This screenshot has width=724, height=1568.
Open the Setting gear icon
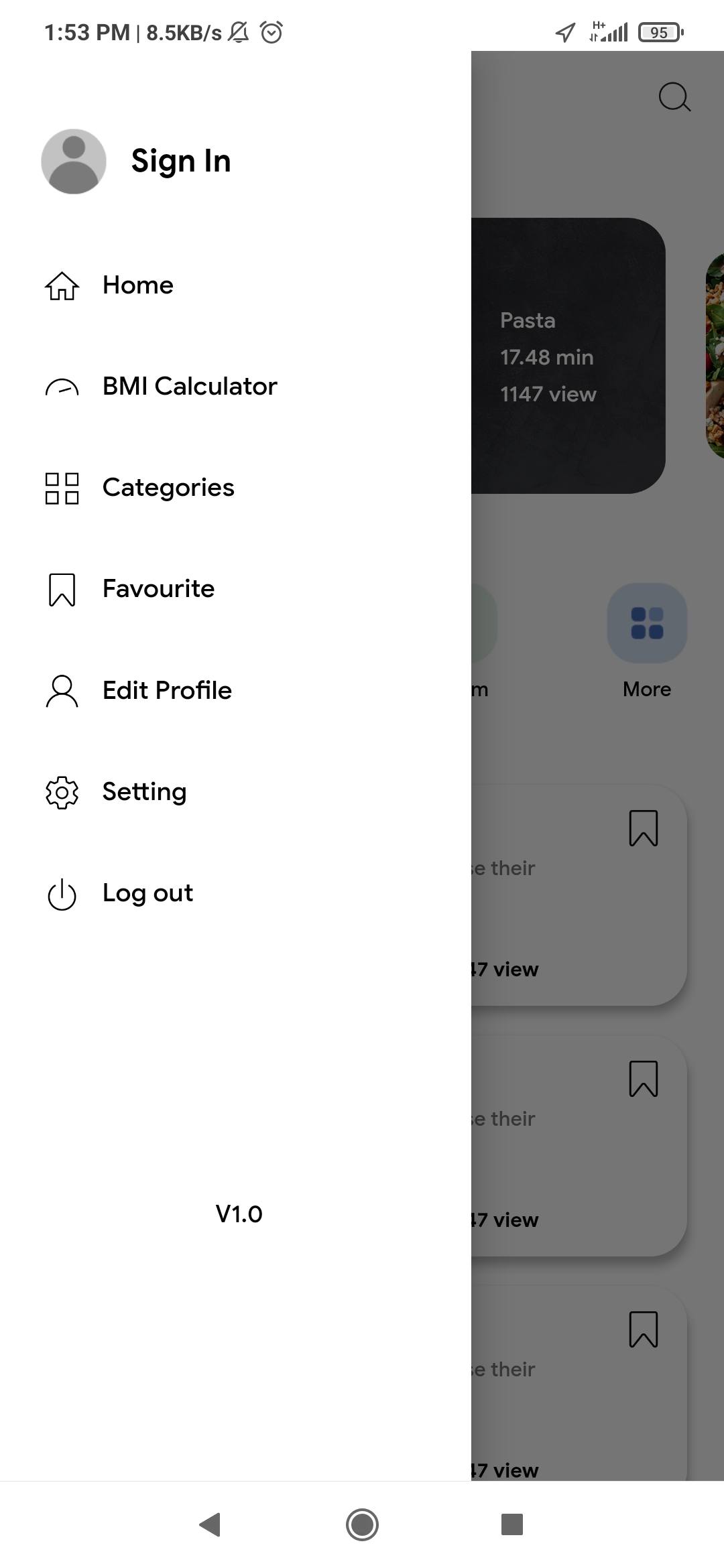61,792
